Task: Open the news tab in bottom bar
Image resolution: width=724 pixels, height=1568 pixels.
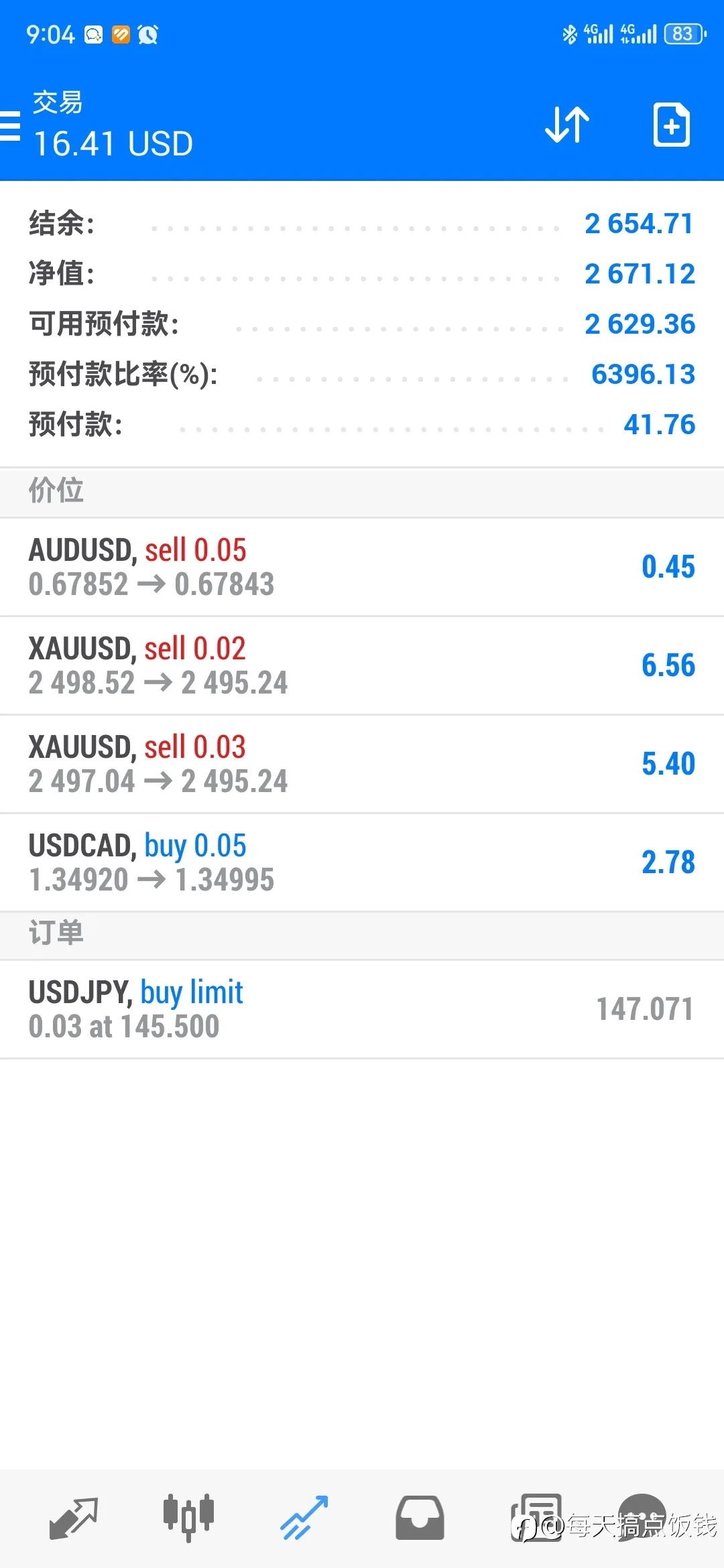Action: tap(536, 1518)
